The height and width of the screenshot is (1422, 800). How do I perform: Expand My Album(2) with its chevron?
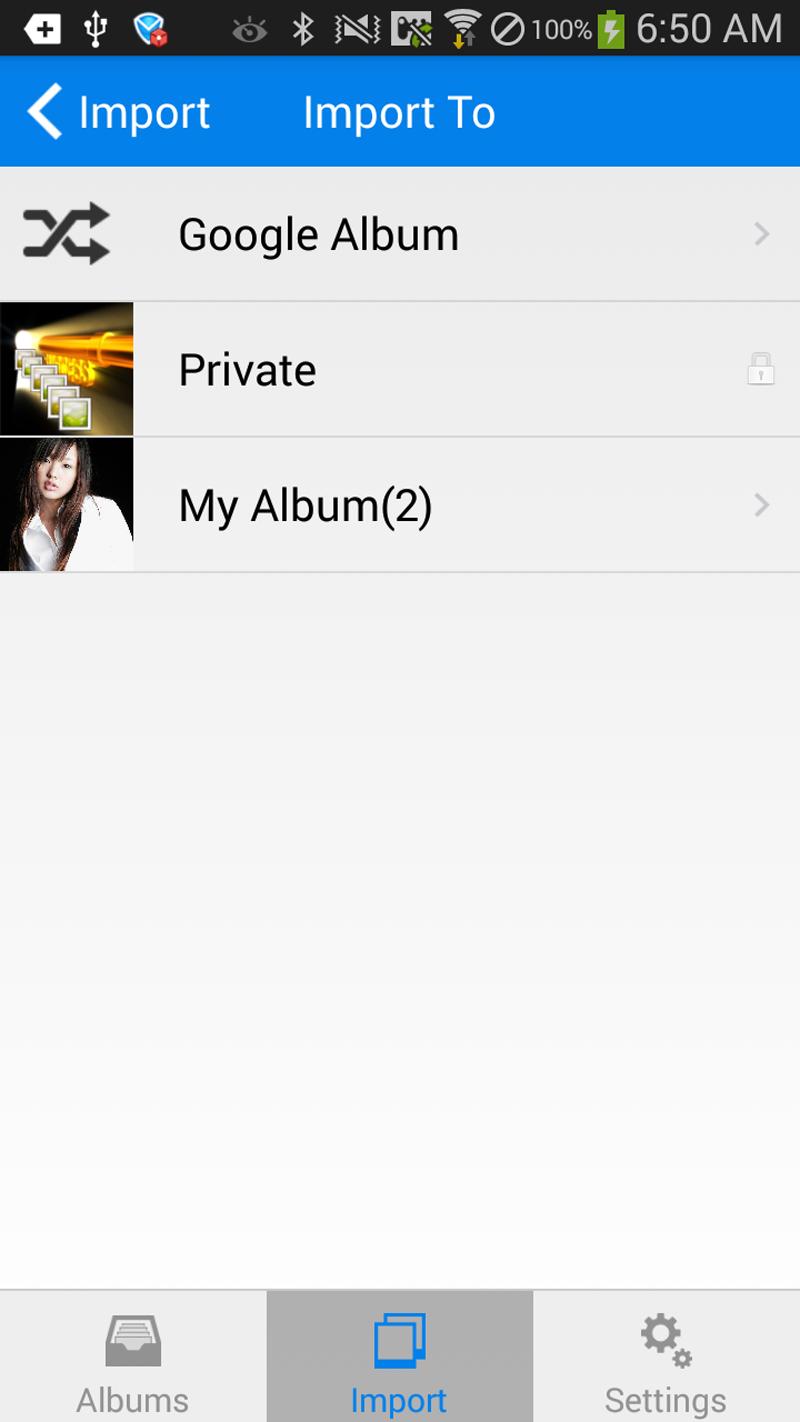click(762, 504)
